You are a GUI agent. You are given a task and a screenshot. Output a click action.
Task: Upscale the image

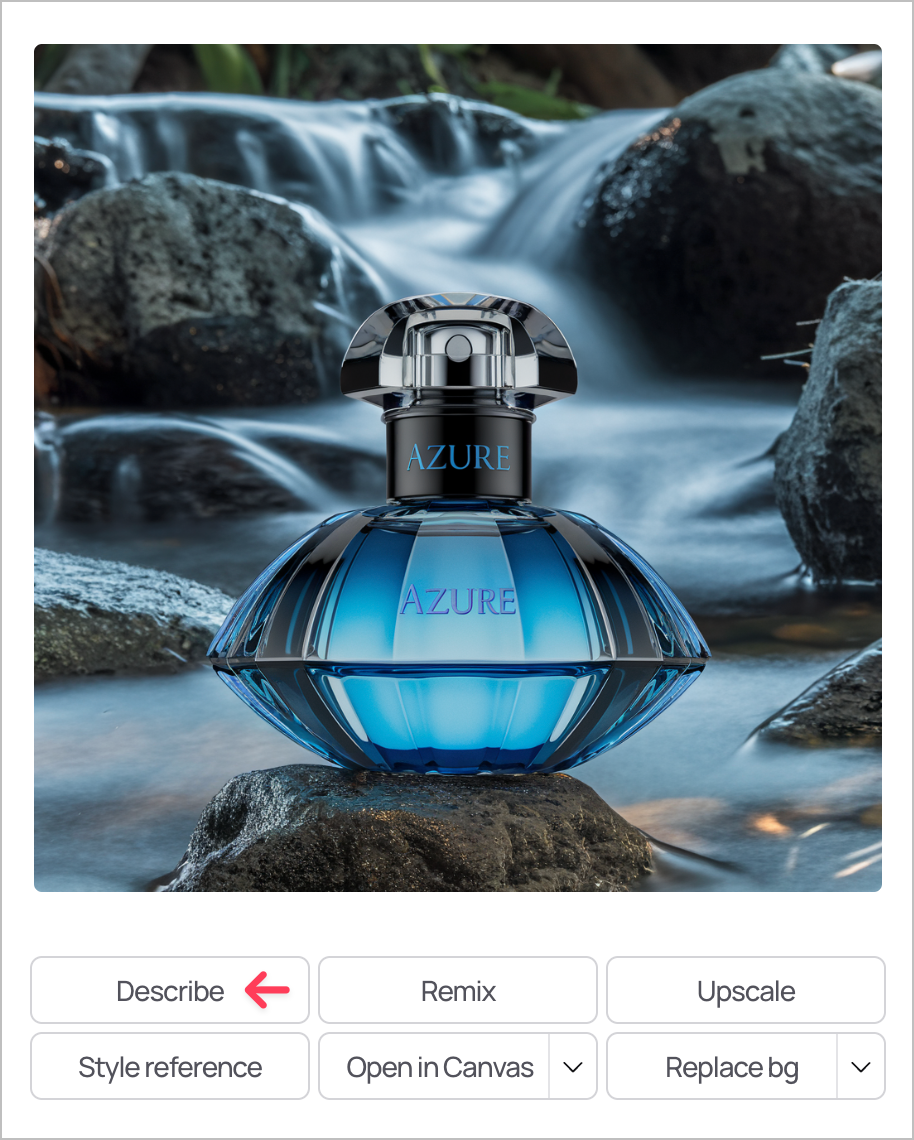(x=746, y=991)
